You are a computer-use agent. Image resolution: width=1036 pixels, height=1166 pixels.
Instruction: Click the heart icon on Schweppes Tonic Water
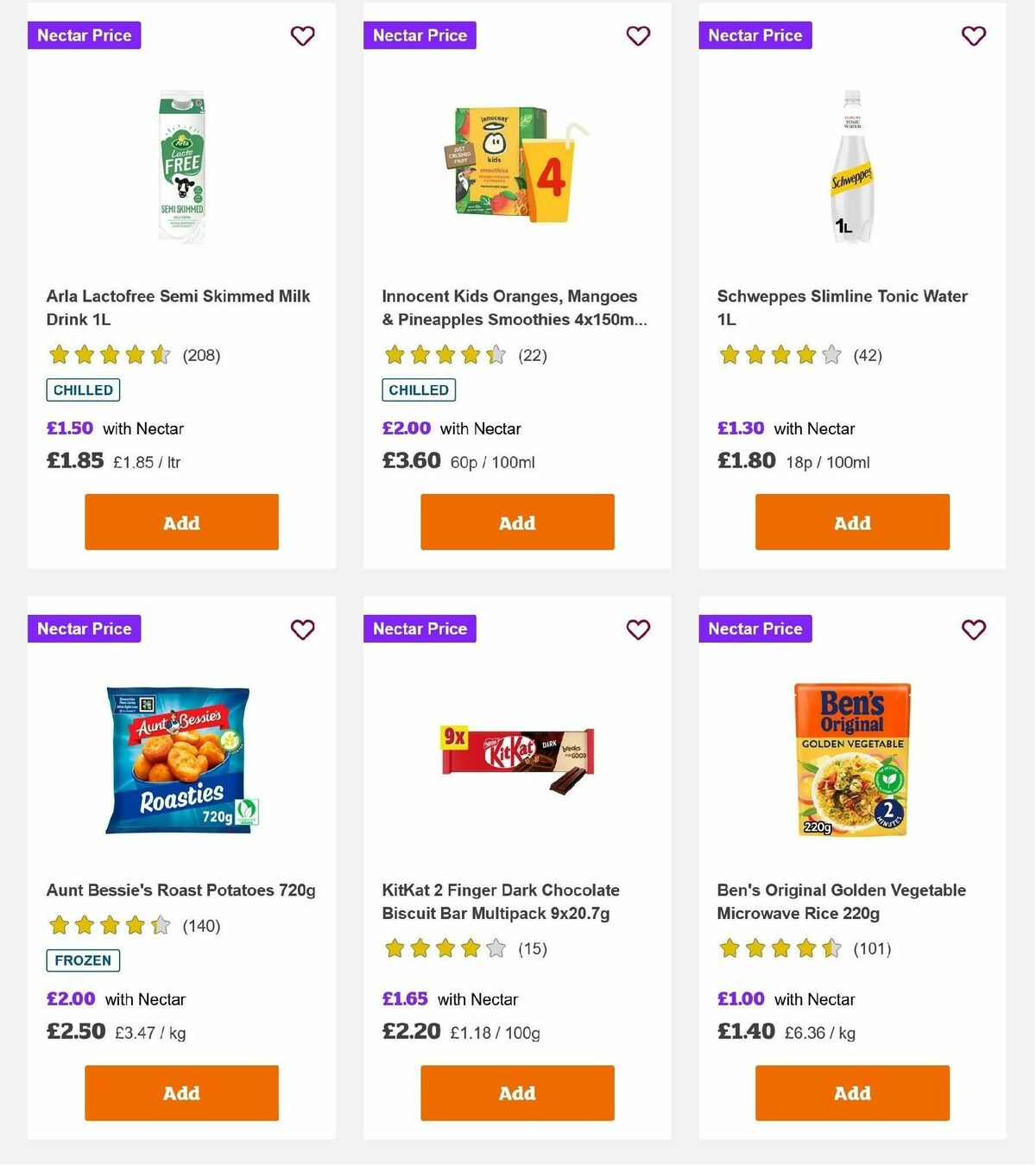point(973,35)
